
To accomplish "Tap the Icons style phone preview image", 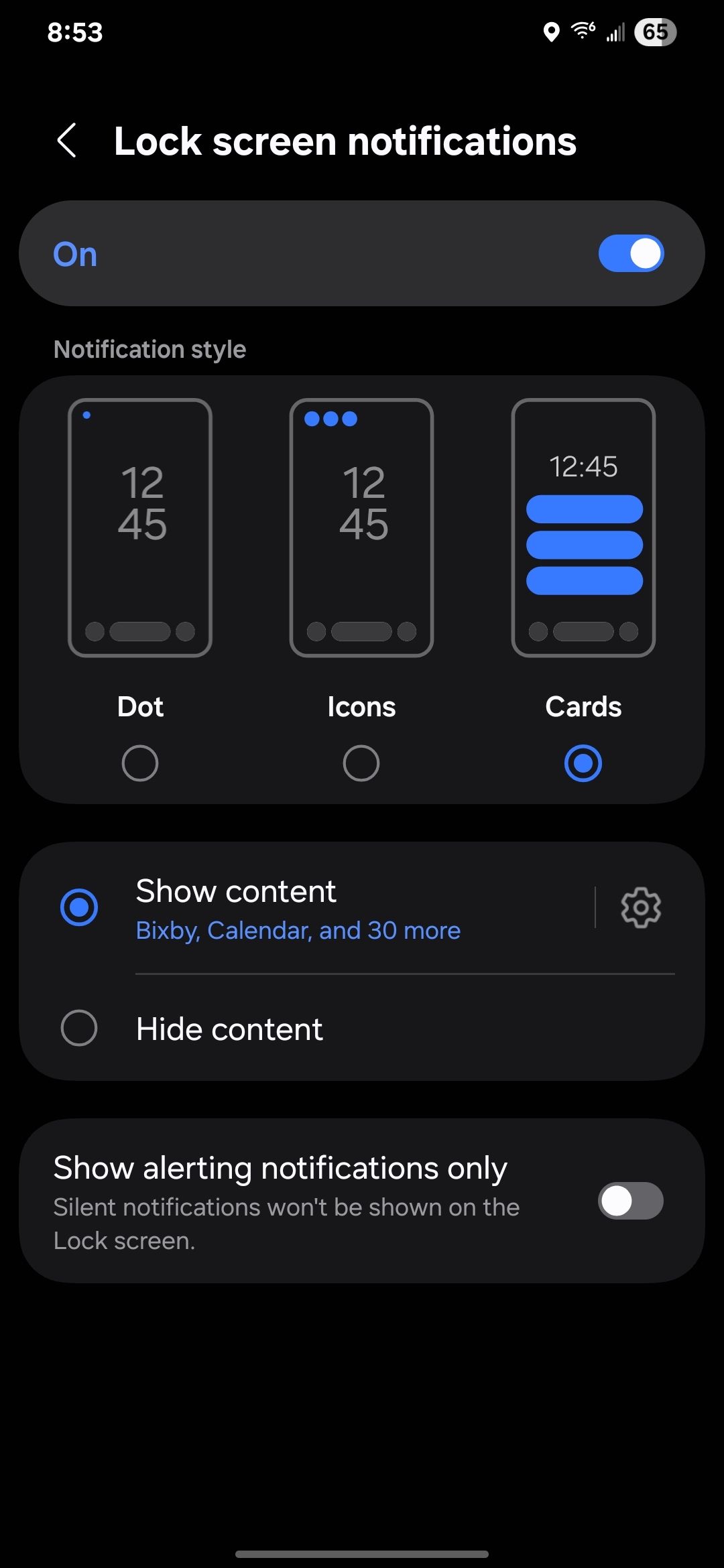I will click(x=361, y=526).
